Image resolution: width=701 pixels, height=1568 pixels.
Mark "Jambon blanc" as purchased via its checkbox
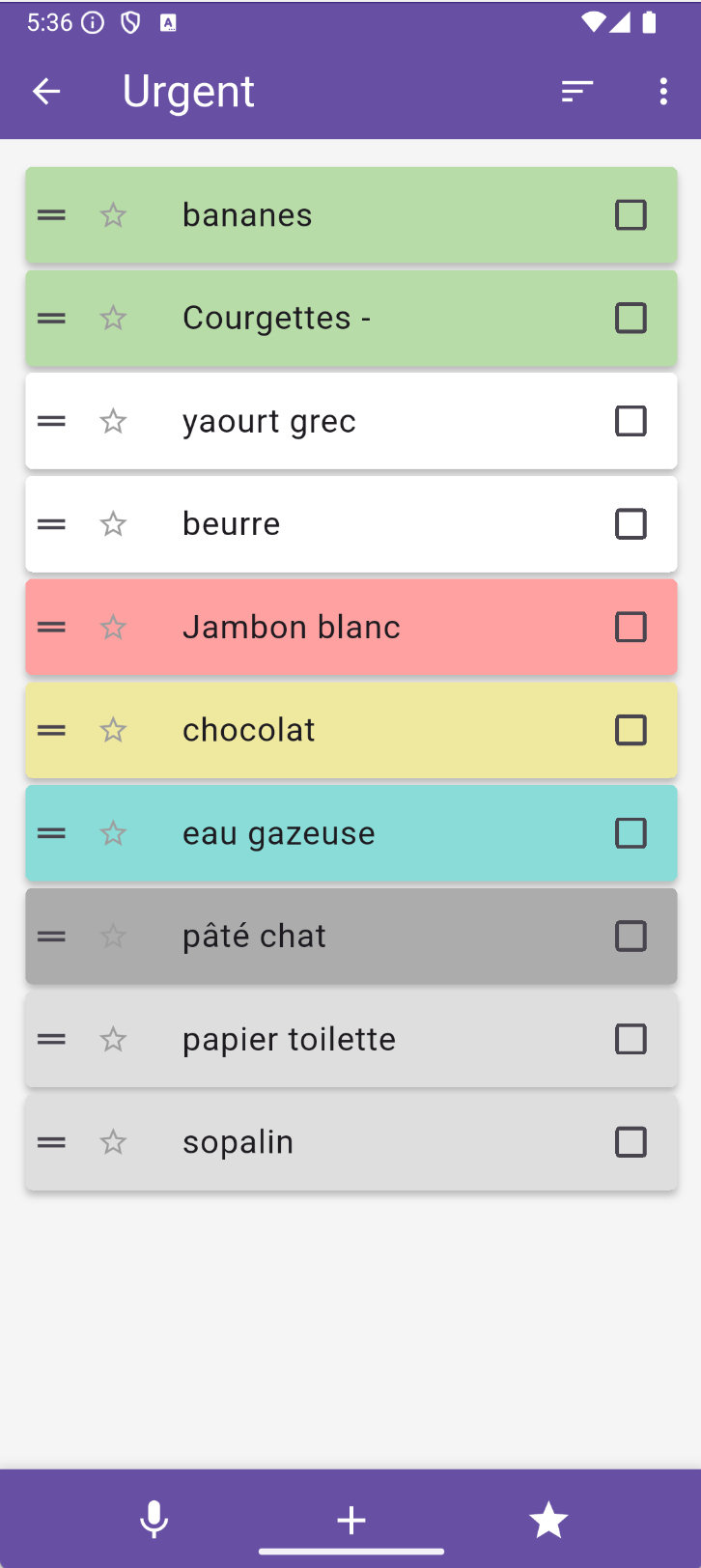(x=631, y=627)
